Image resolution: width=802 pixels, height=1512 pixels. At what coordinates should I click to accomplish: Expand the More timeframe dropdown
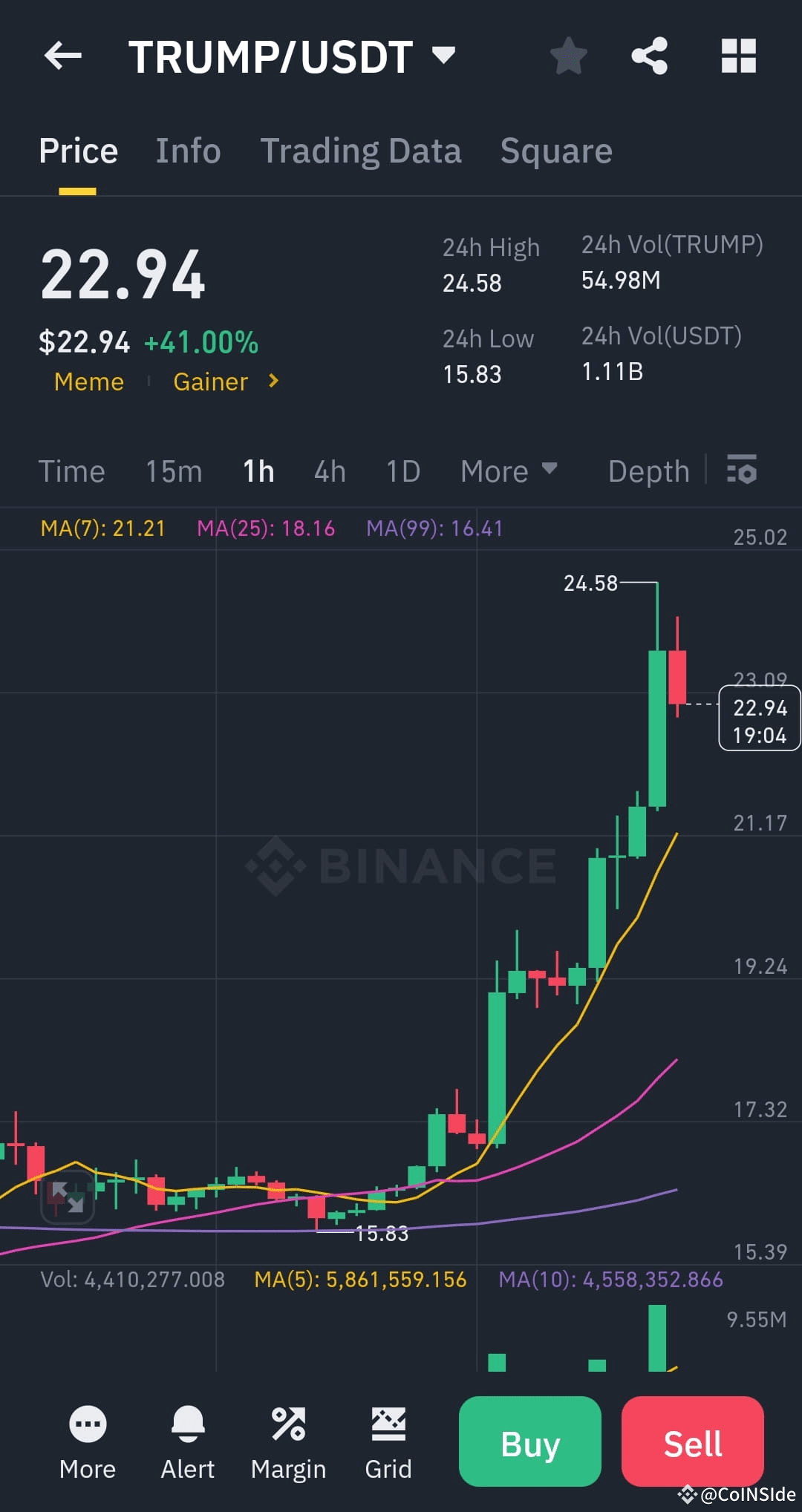(508, 471)
